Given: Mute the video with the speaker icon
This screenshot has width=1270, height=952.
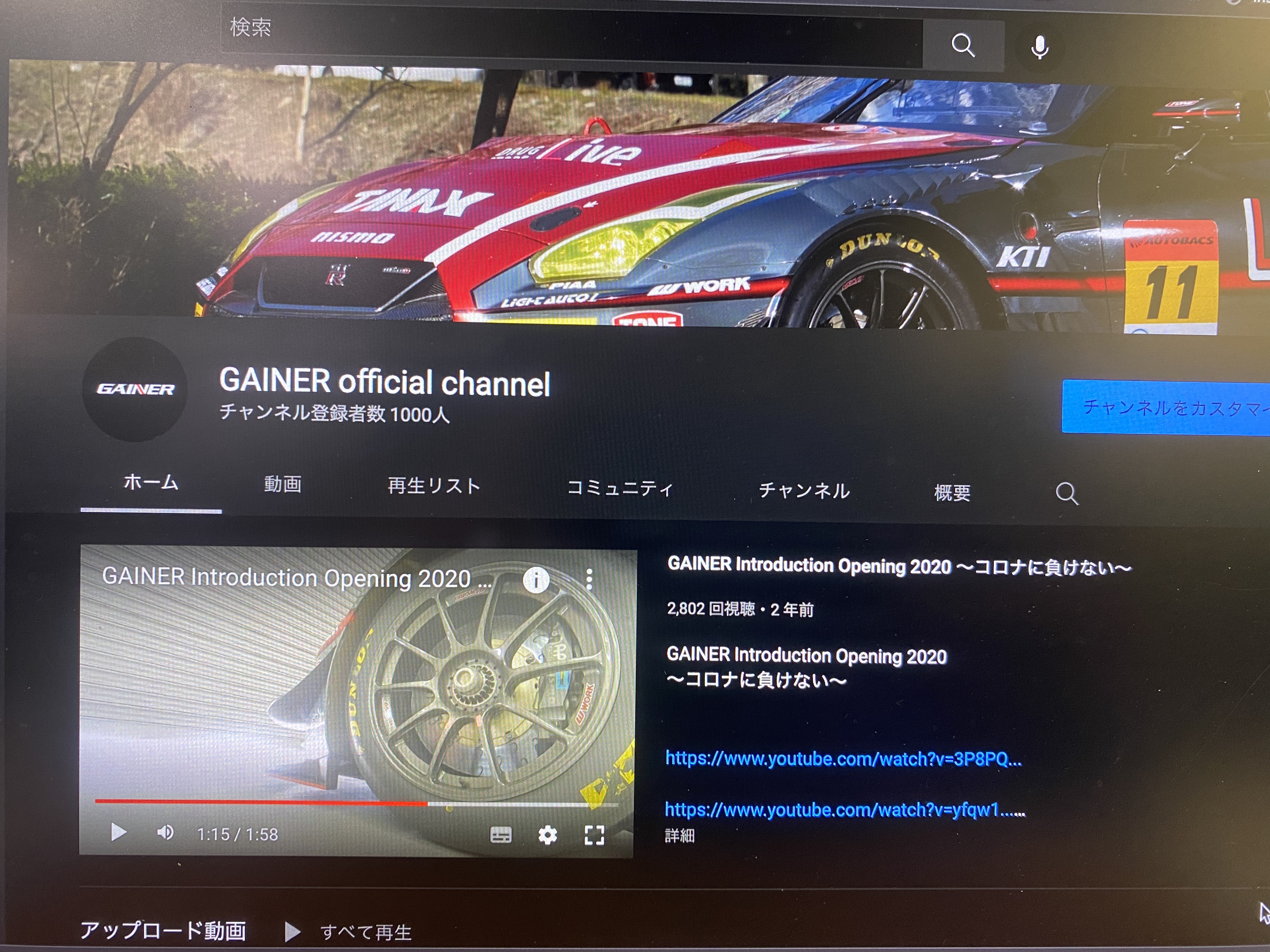Looking at the screenshot, I should point(165,833).
